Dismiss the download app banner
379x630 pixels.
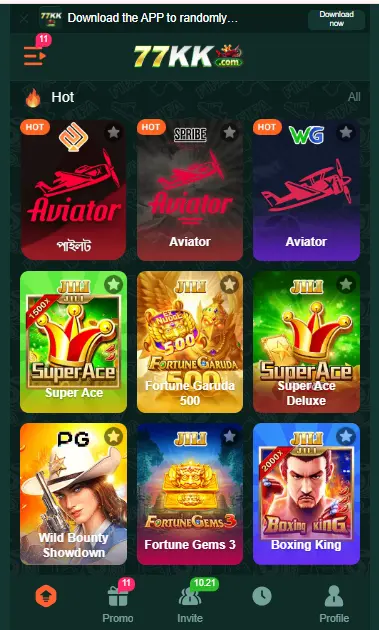click(x=24, y=18)
